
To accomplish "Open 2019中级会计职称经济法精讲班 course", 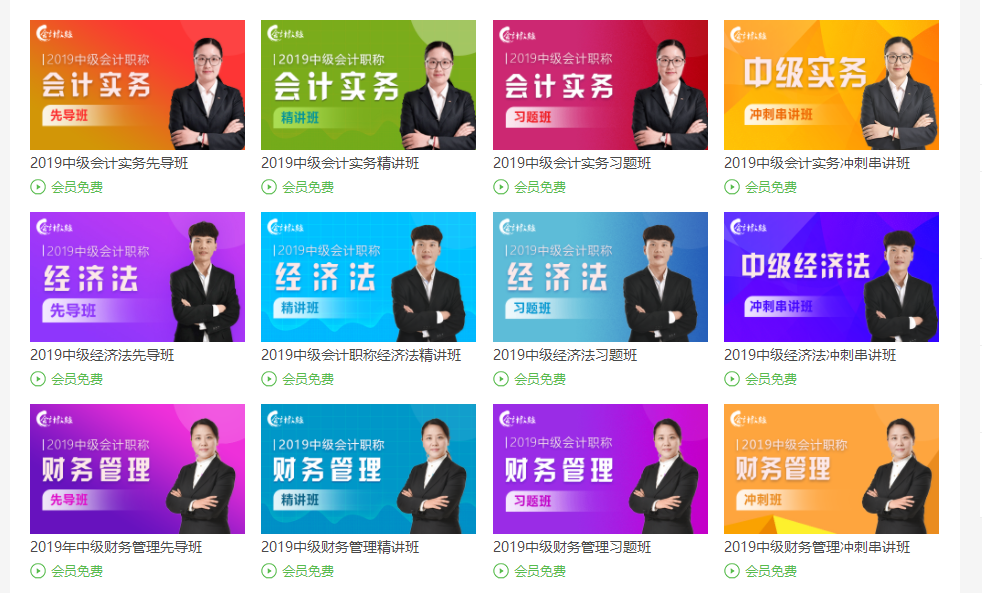I will (368, 277).
